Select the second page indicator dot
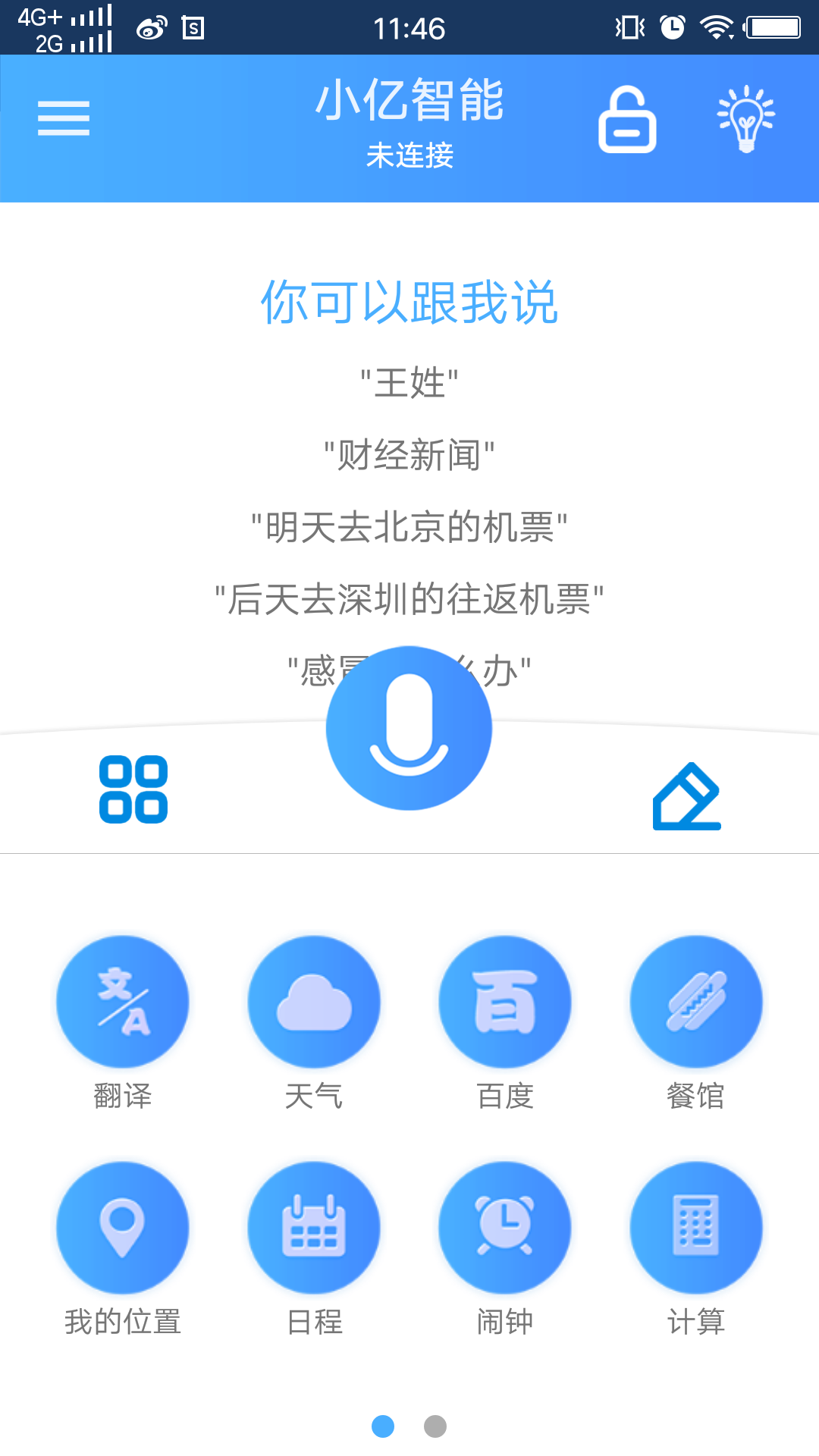The height and width of the screenshot is (1456, 819). click(435, 1426)
